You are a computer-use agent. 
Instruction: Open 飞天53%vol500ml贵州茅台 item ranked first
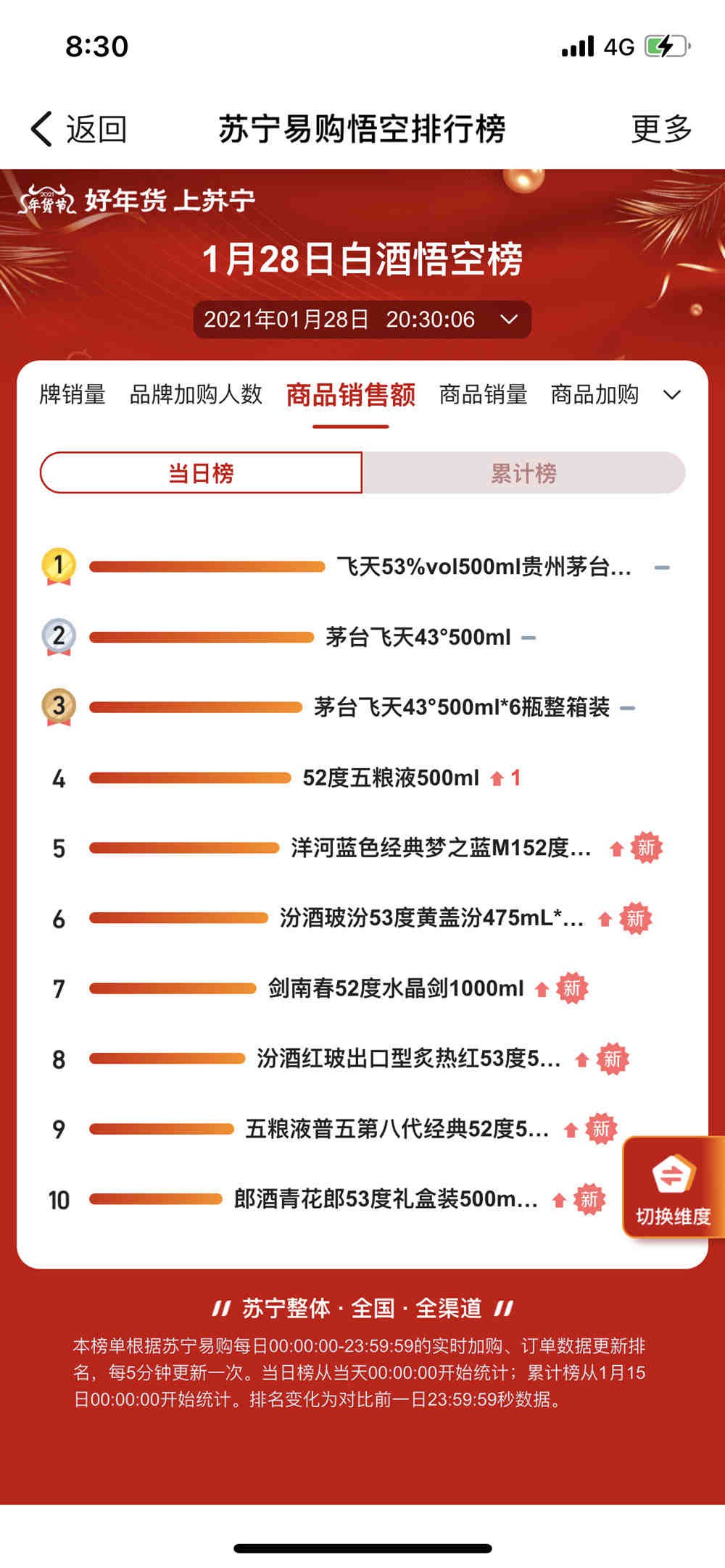click(484, 567)
